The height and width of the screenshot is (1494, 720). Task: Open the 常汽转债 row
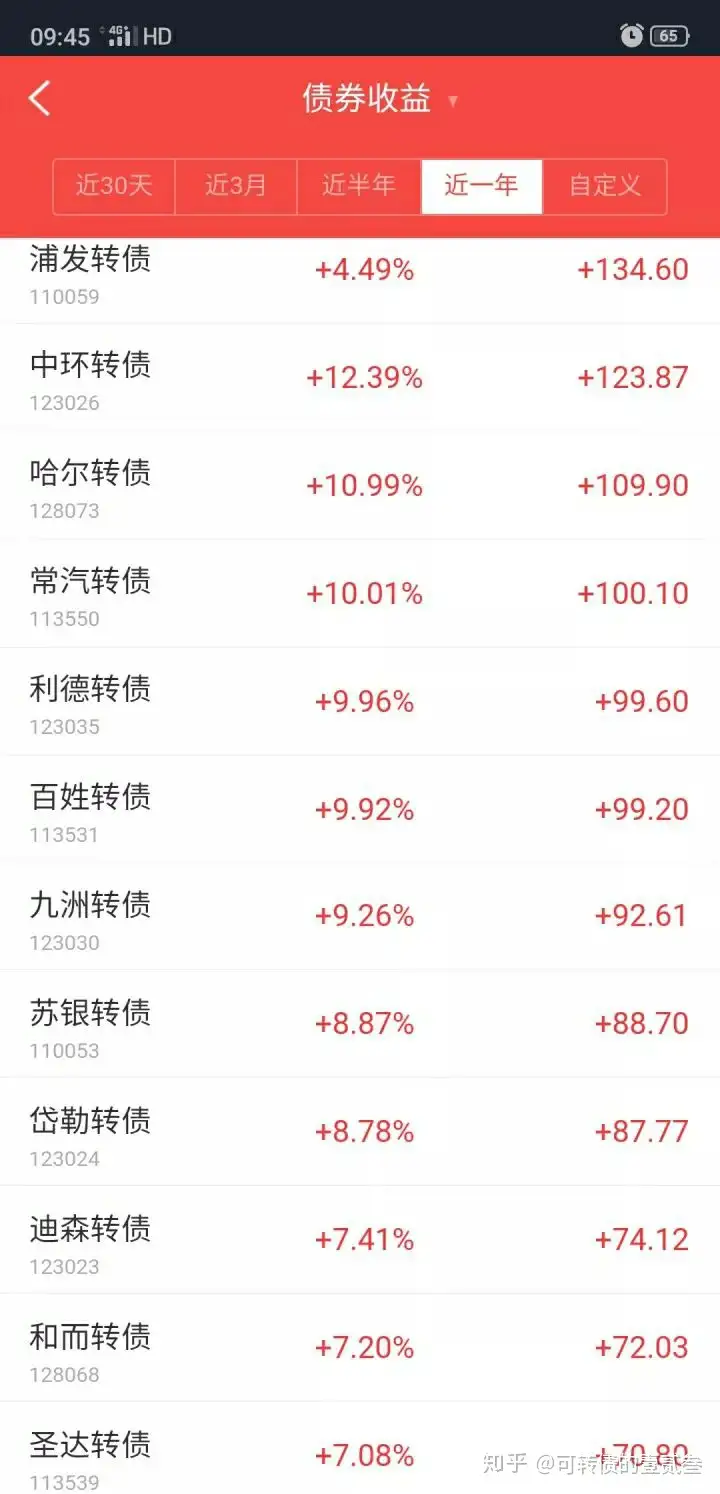(x=360, y=593)
